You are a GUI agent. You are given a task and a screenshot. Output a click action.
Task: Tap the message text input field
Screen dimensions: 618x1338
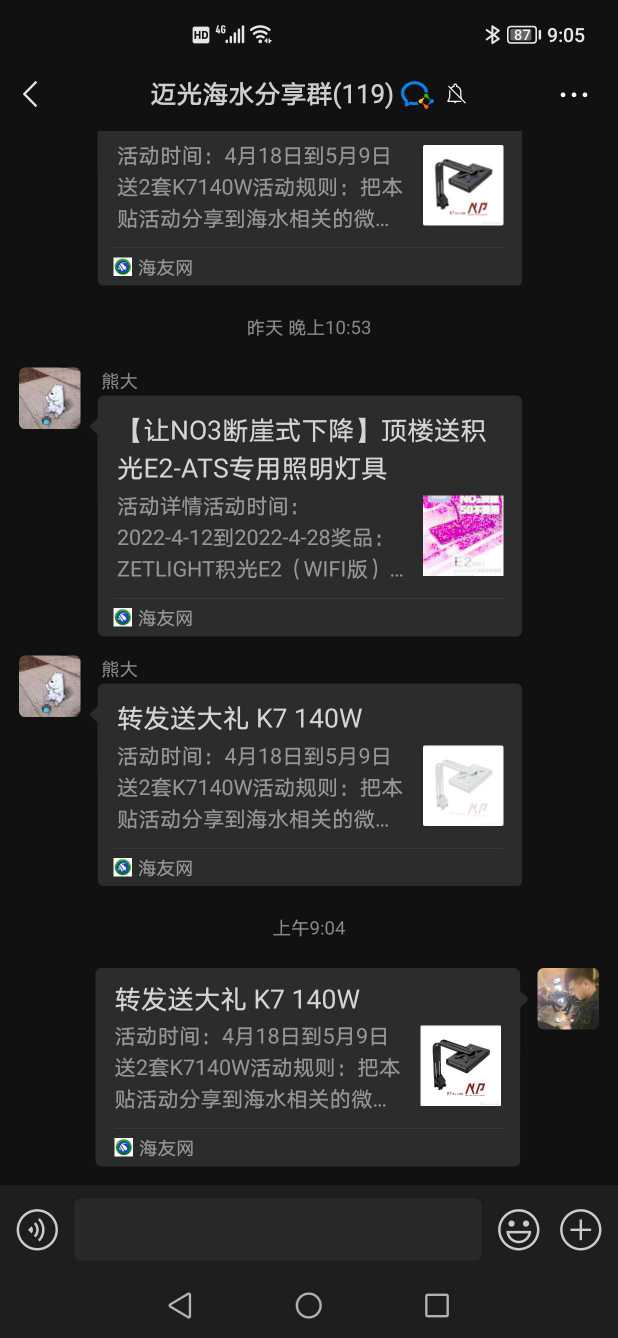277,1229
